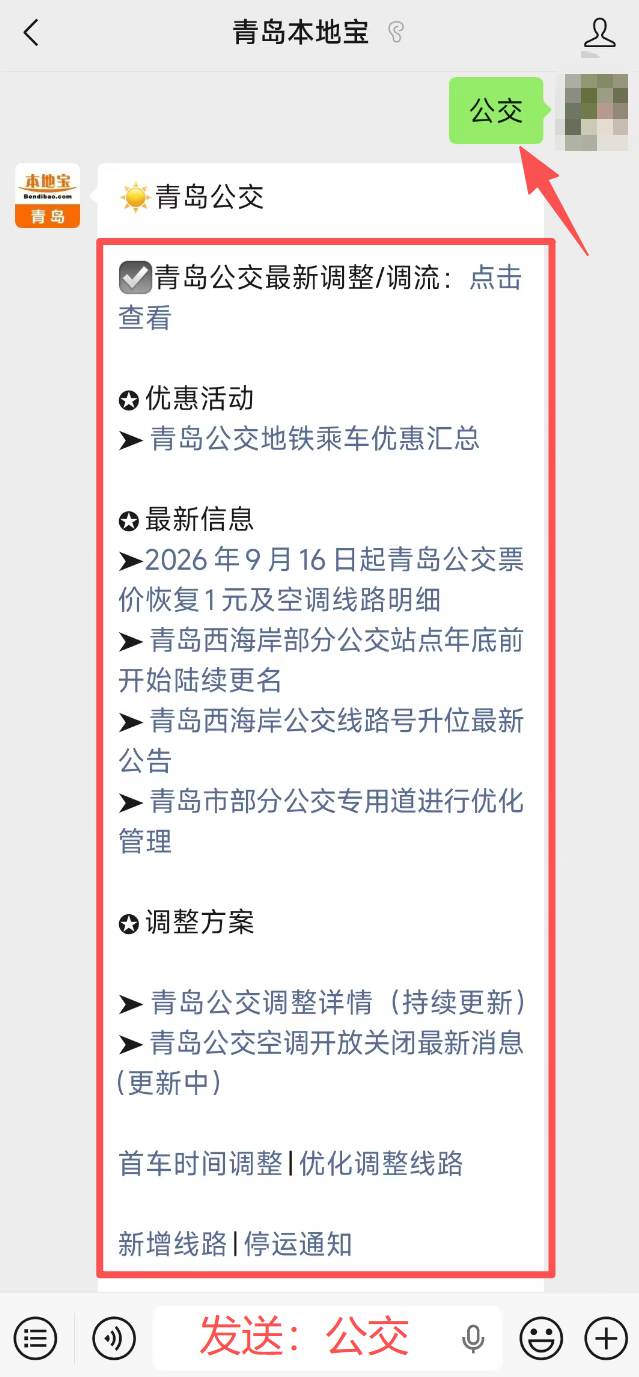Open 青岛公交调整详情（持续更新）link
The width and height of the screenshot is (639, 1377).
coord(338,1002)
